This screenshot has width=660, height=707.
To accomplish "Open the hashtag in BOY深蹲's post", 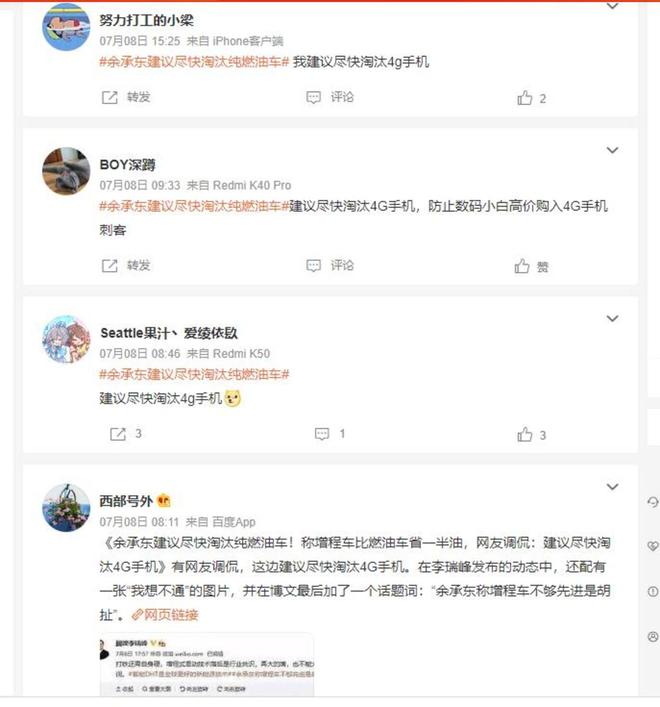I will coord(194,206).
